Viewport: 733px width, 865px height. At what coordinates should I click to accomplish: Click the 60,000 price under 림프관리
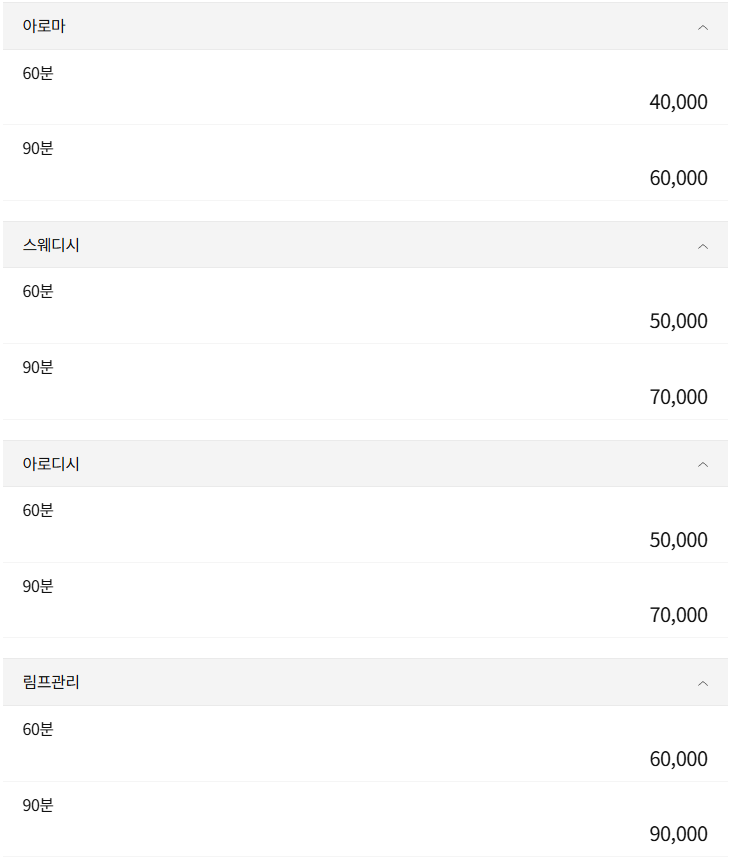pos(679,758)
